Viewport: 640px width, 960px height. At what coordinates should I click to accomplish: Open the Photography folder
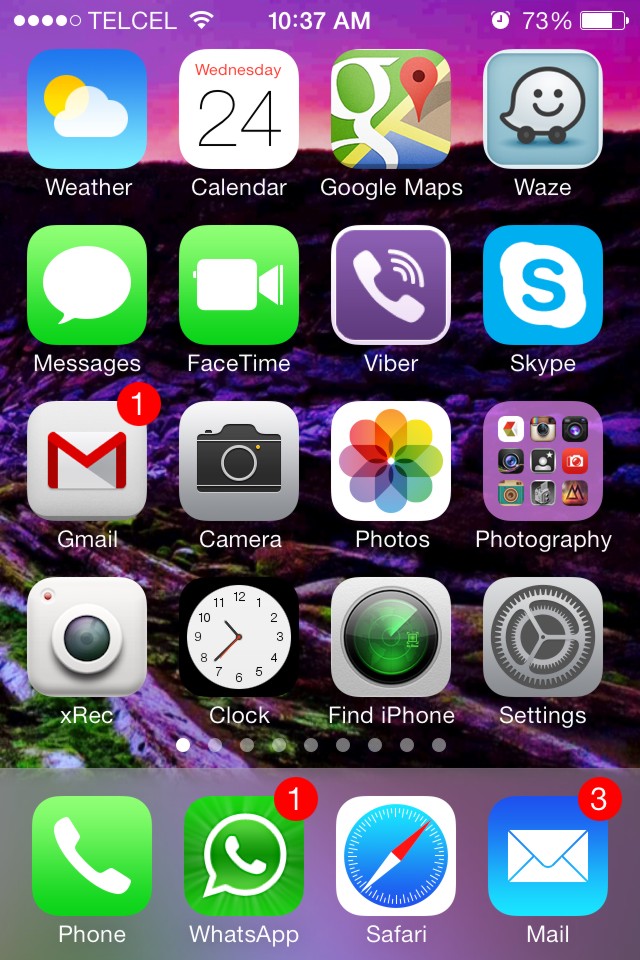tap(543, 461)
